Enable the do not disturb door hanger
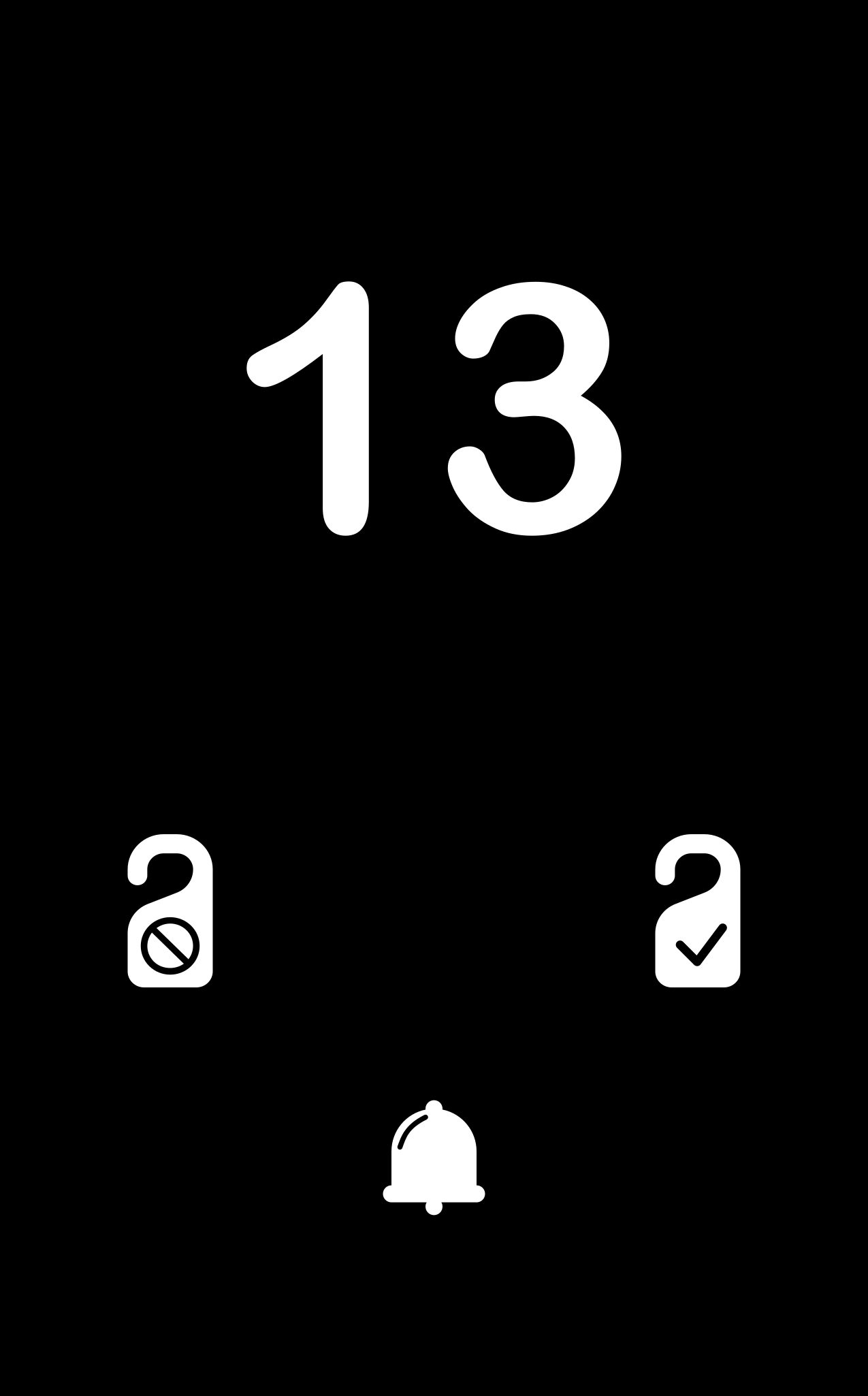 point(170,911)
